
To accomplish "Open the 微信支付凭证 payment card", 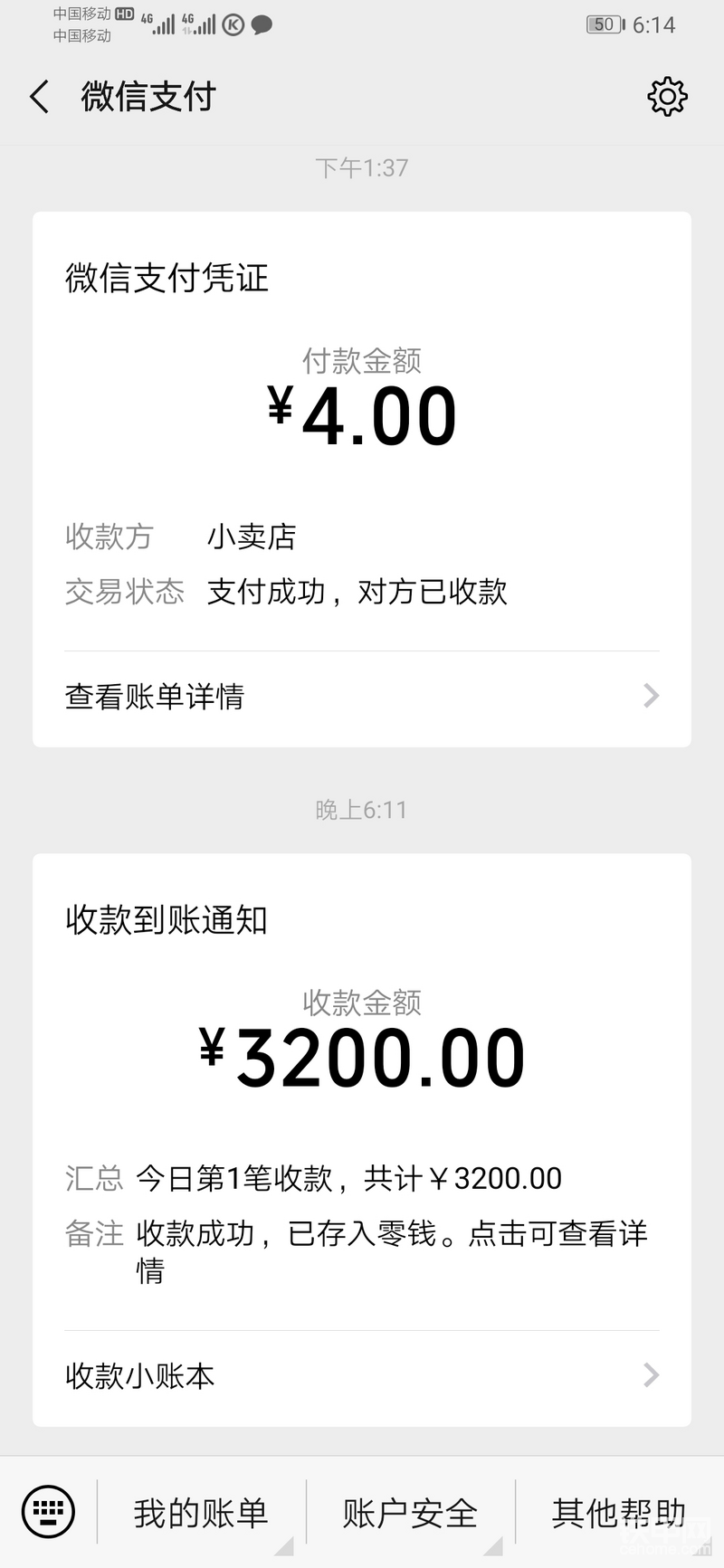I will [x=362, y=480].
